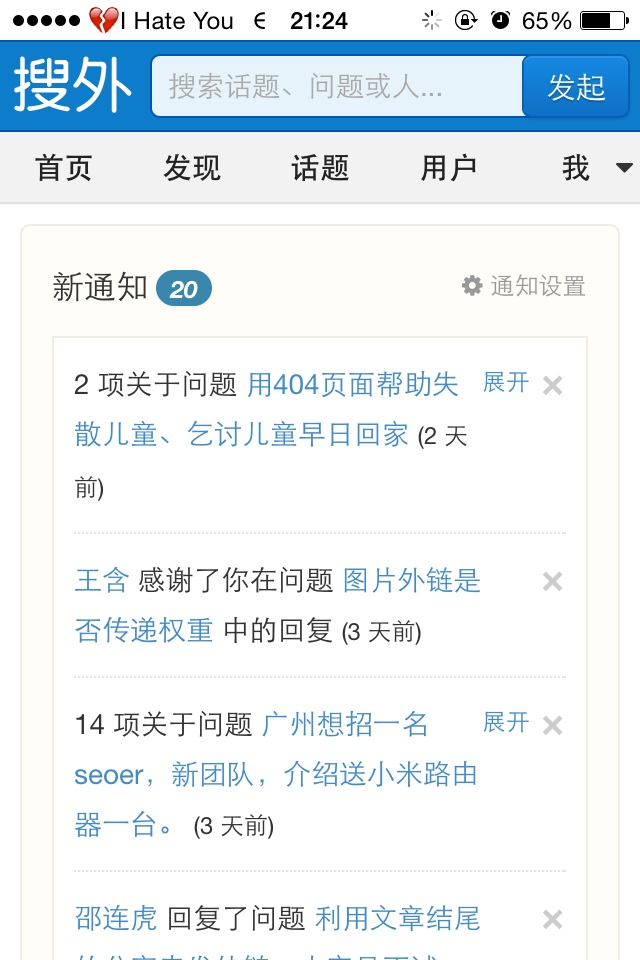Open 通知设置 notification settings
Screen dimensions: 640x960
[x=524, y=287]
